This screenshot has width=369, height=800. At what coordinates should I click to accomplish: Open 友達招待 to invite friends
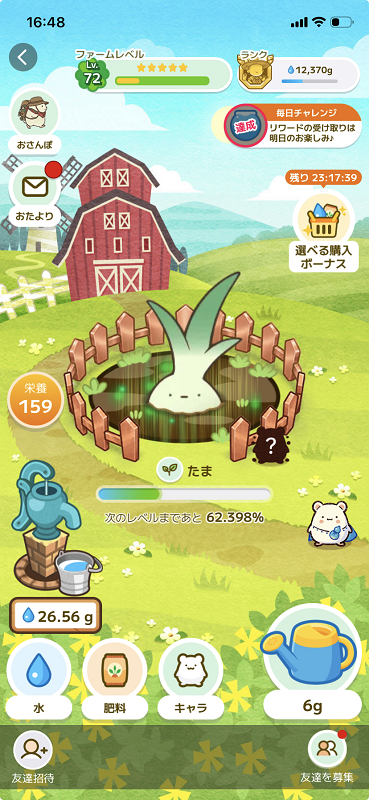[34, 757]
